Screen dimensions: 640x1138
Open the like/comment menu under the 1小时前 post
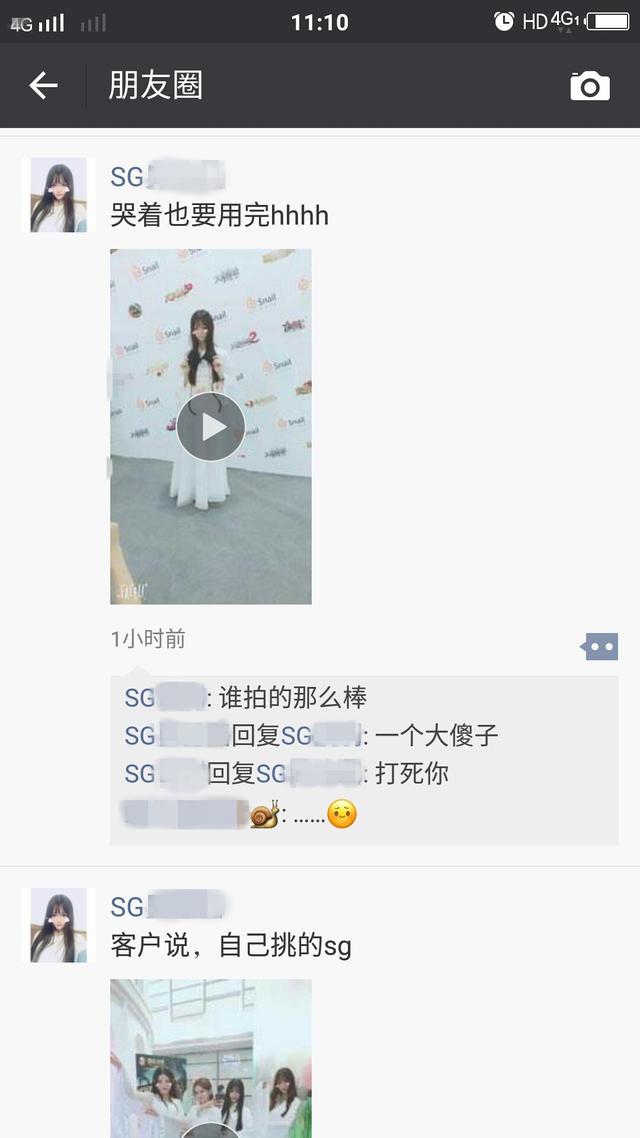pos(600,646)
